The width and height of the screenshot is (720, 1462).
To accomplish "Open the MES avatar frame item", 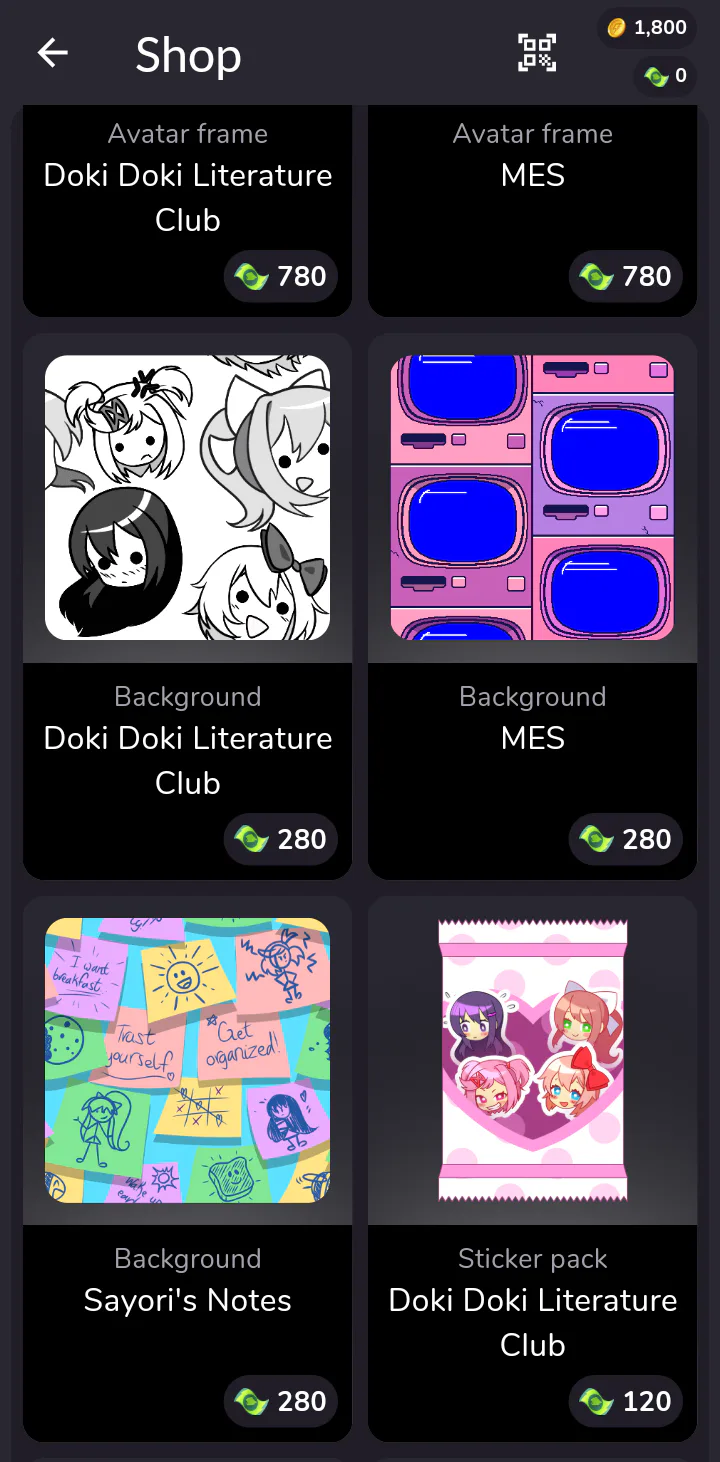I will (x=532, y=200).
